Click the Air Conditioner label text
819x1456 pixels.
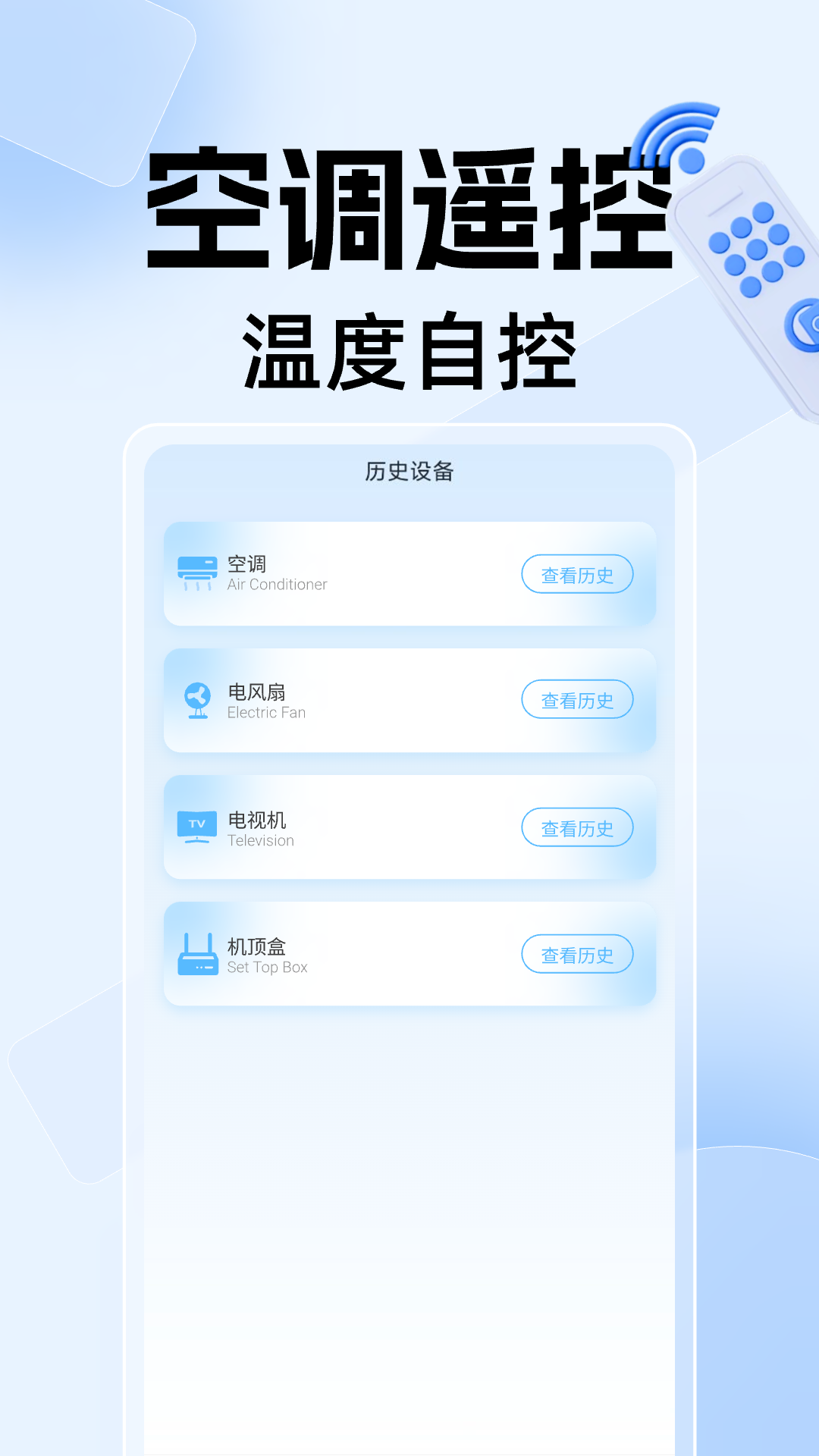[278, 585]
